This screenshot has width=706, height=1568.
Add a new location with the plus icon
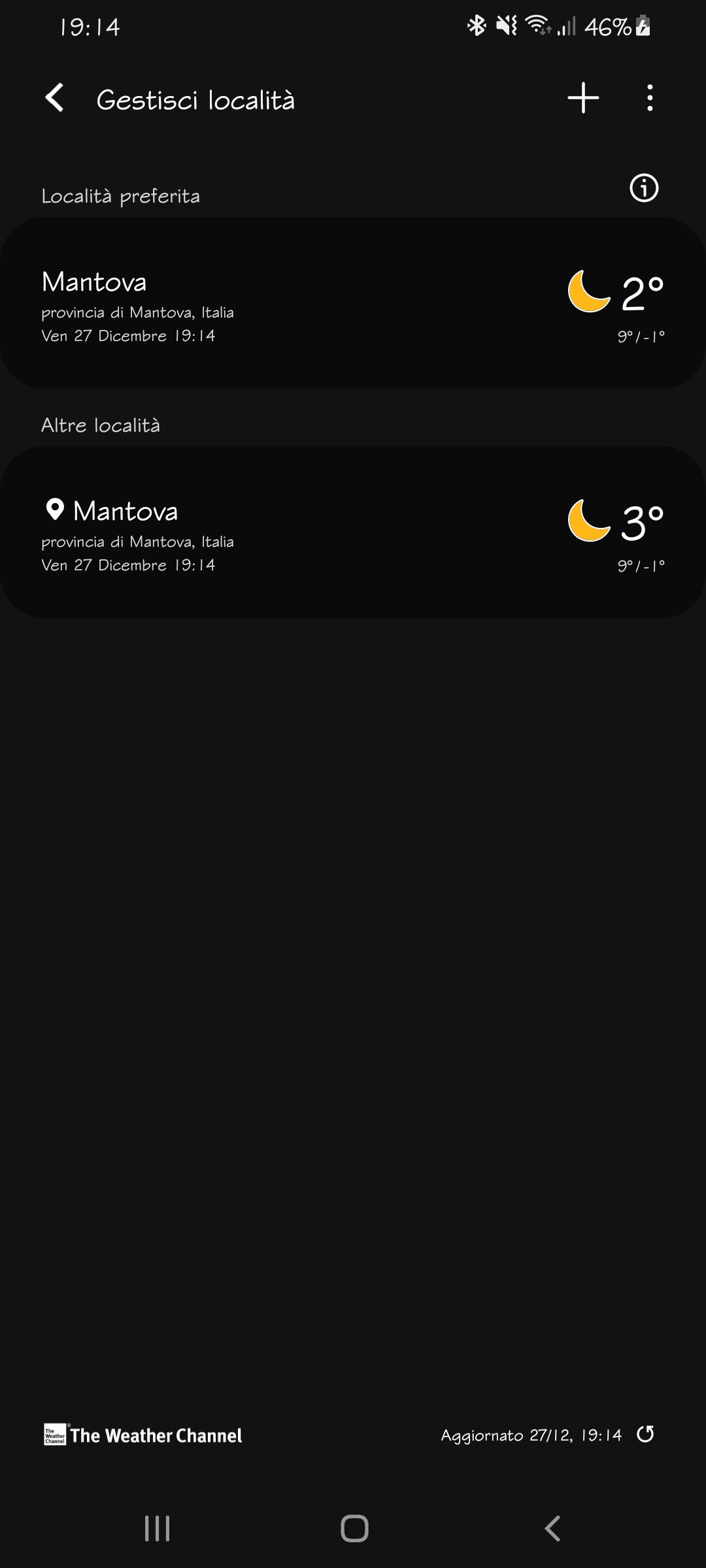point(583,98)
